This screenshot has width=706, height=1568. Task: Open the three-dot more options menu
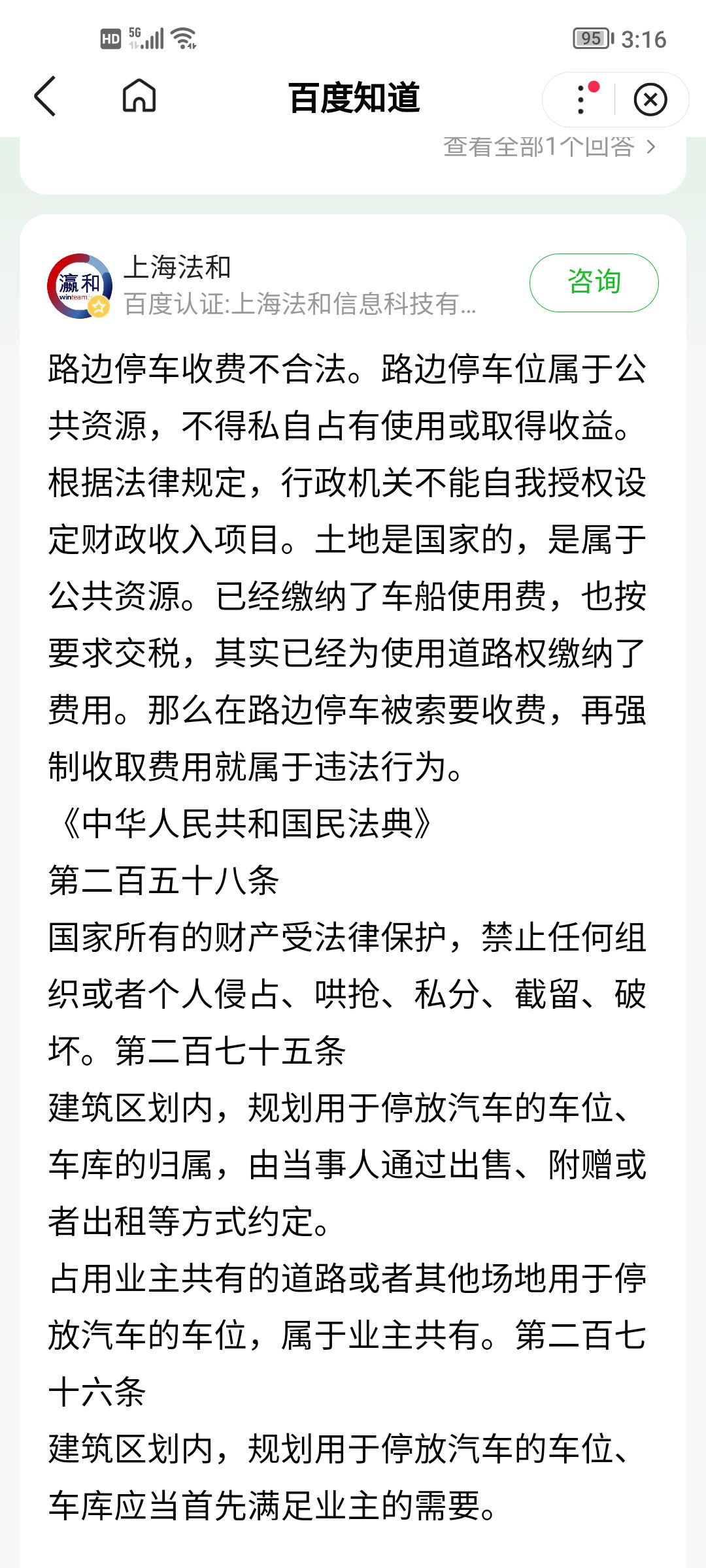pos(581,99)
